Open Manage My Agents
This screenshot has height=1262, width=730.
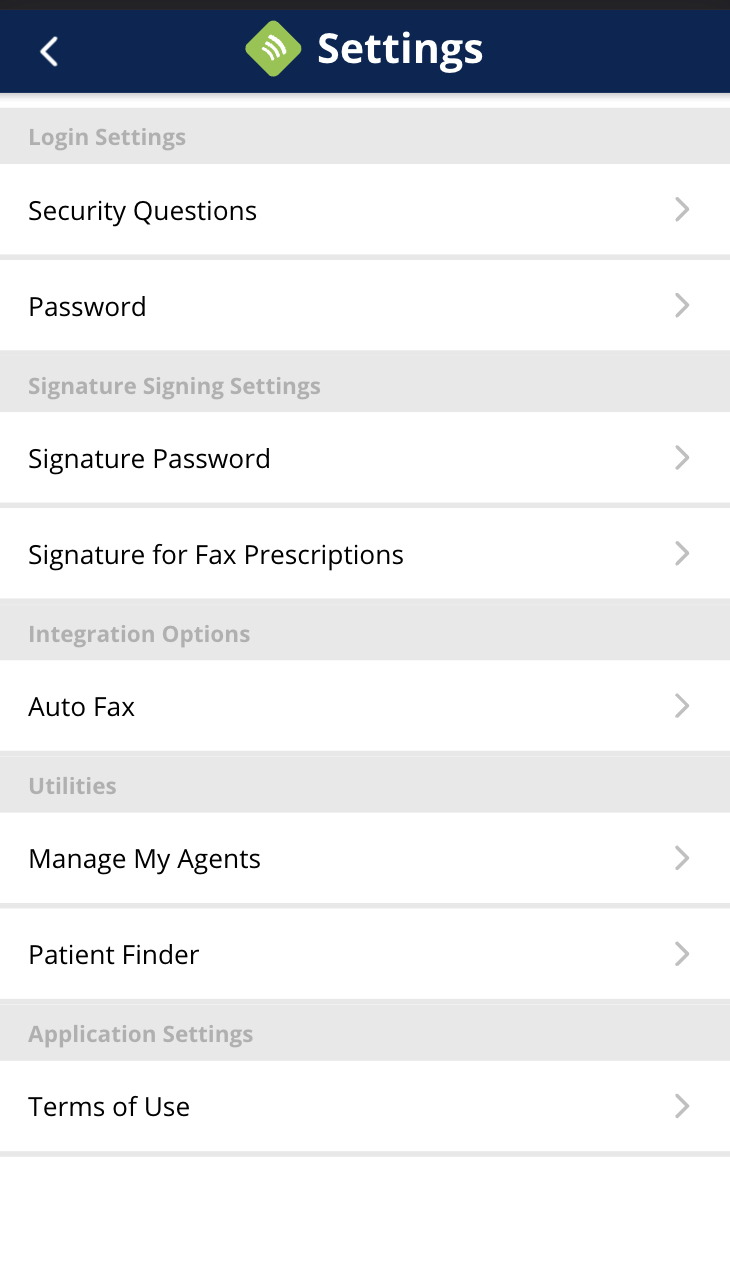(x=364, y=858)
